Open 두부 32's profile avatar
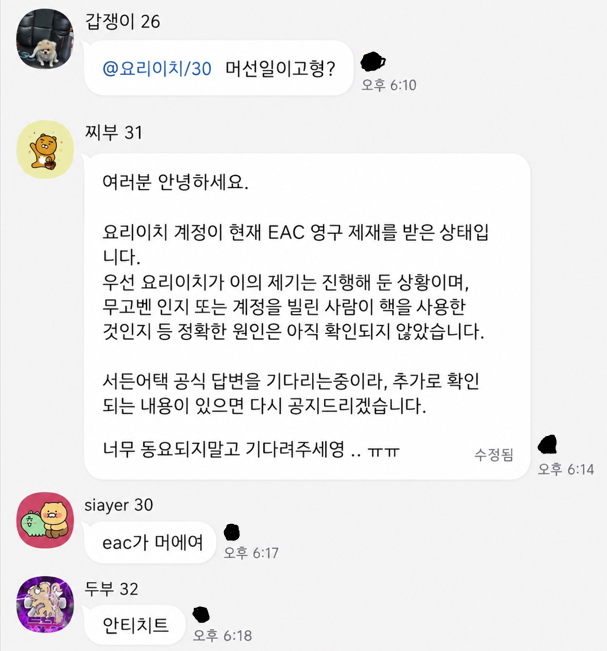The width and height of the screenshot is (607, 651). point(45,604)
